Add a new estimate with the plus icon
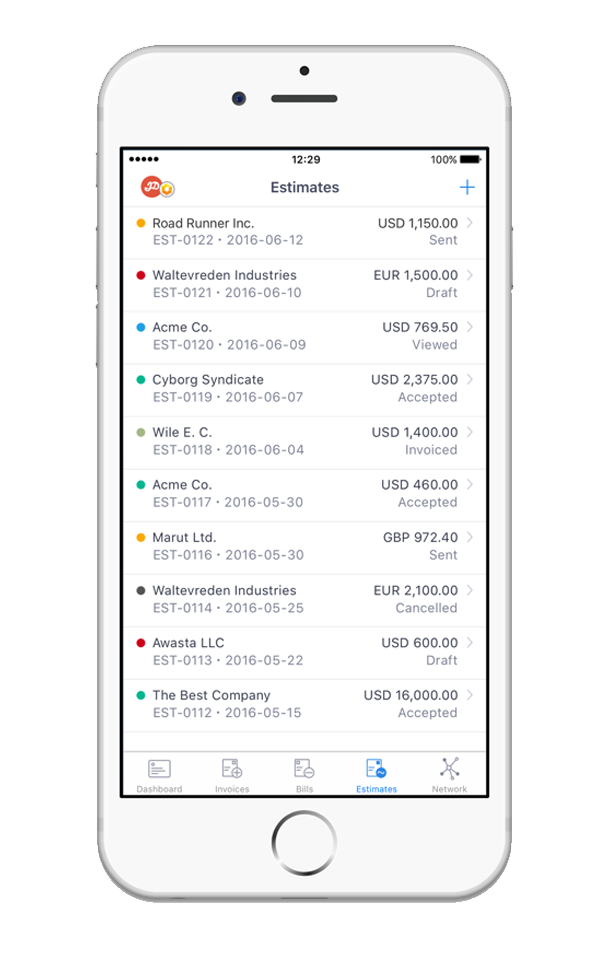This screenshot has height=973, width=601. click(466, 187)
